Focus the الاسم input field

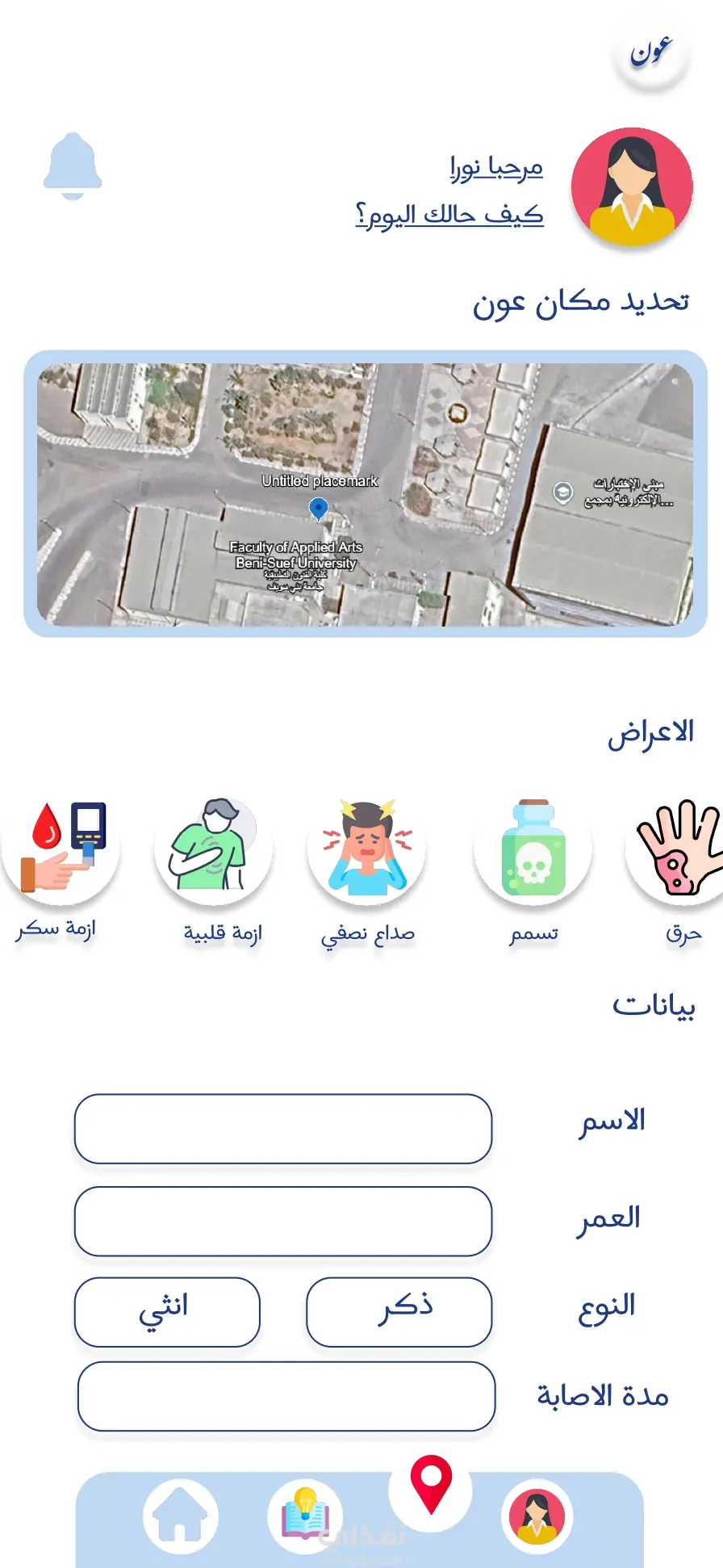pyautogui.click(x=283, y=1129)
